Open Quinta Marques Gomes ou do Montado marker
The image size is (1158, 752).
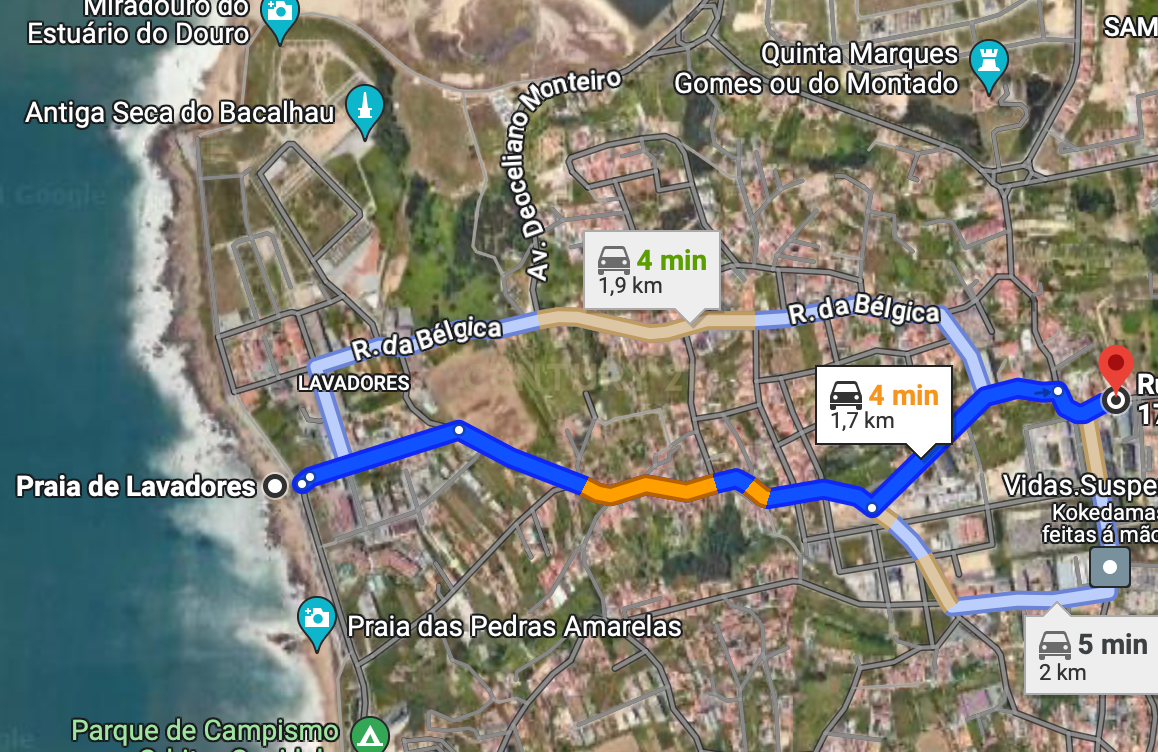988,67
